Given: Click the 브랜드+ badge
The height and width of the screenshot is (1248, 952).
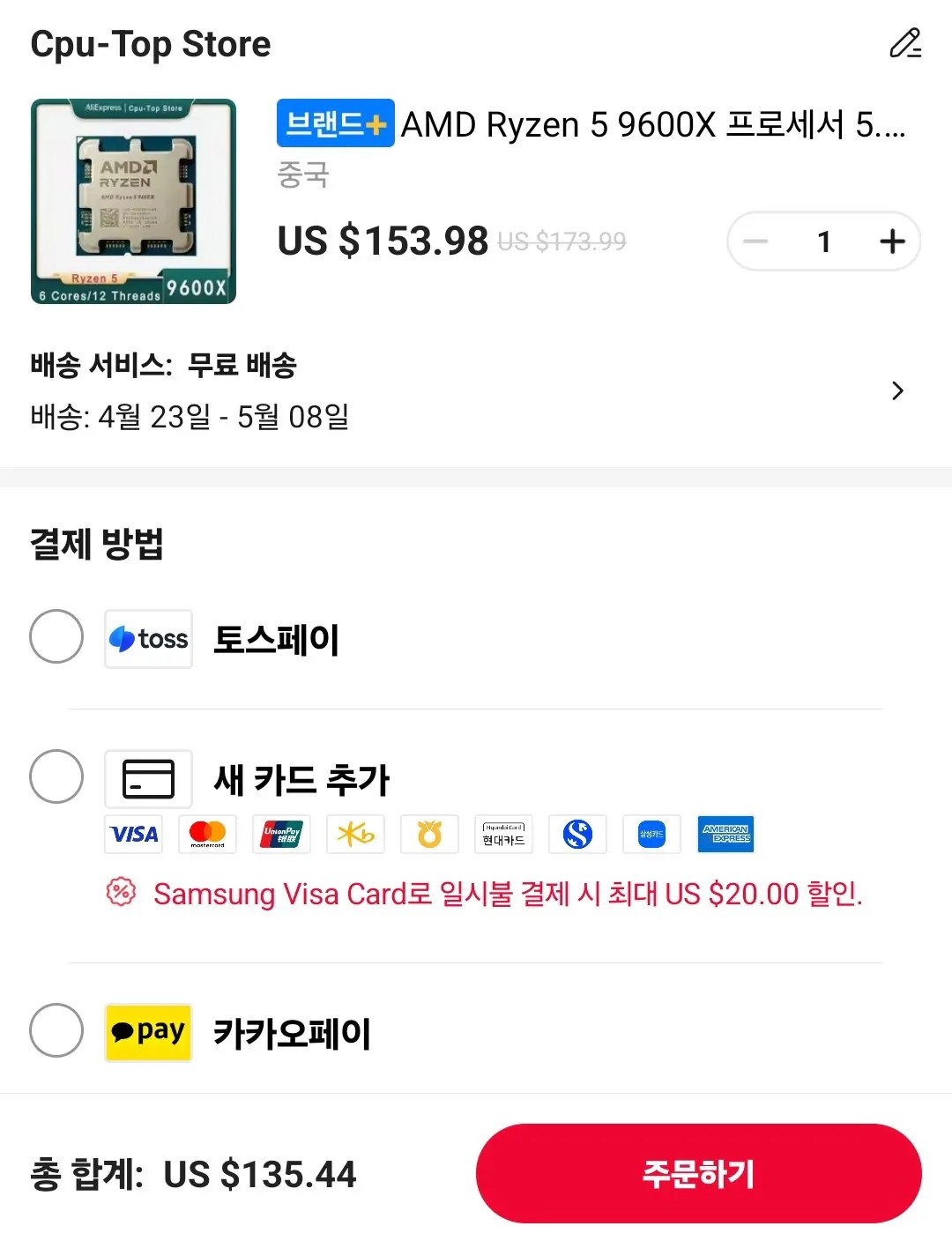Looking at the screenshot, I should (335, 125).
